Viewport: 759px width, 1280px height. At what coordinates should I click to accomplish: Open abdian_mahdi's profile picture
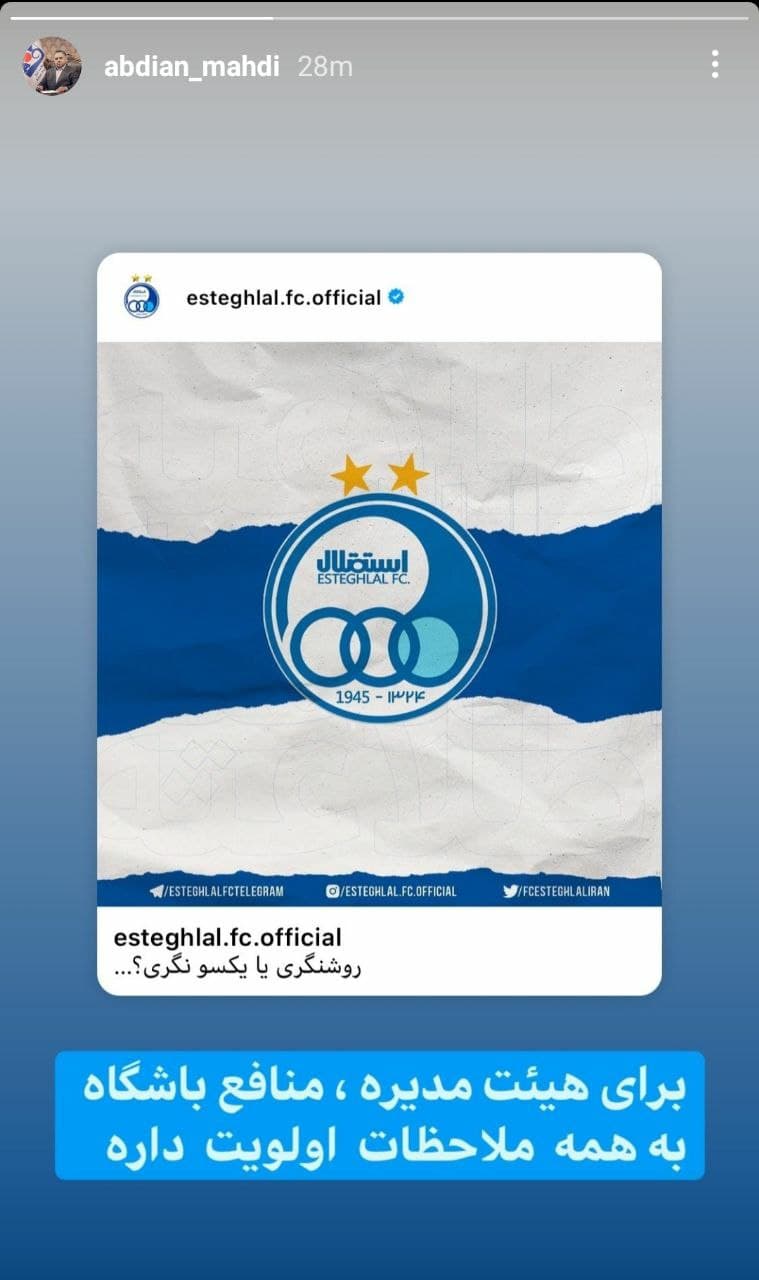pyautogui.click(x=52, y=66)
